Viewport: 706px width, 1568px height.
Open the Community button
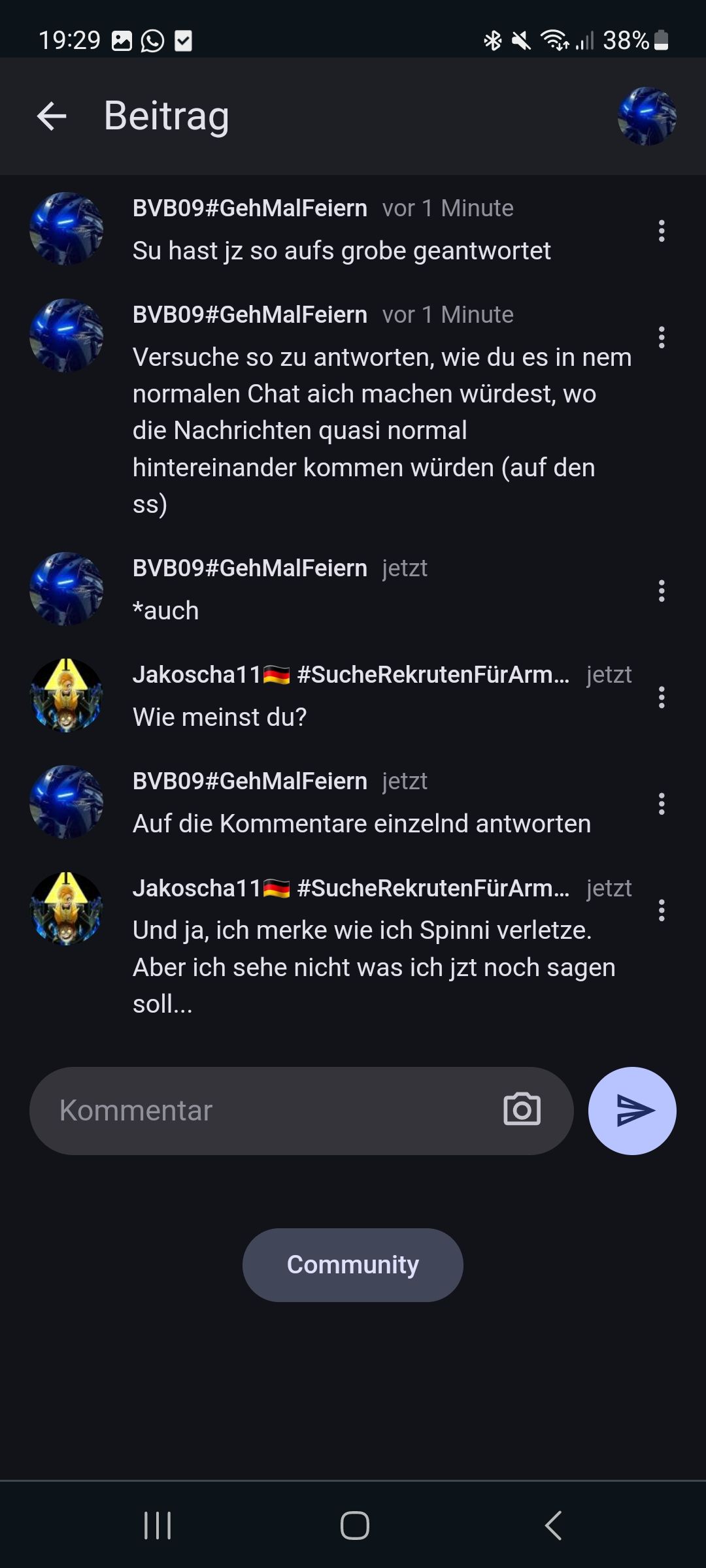point(353,1265)
